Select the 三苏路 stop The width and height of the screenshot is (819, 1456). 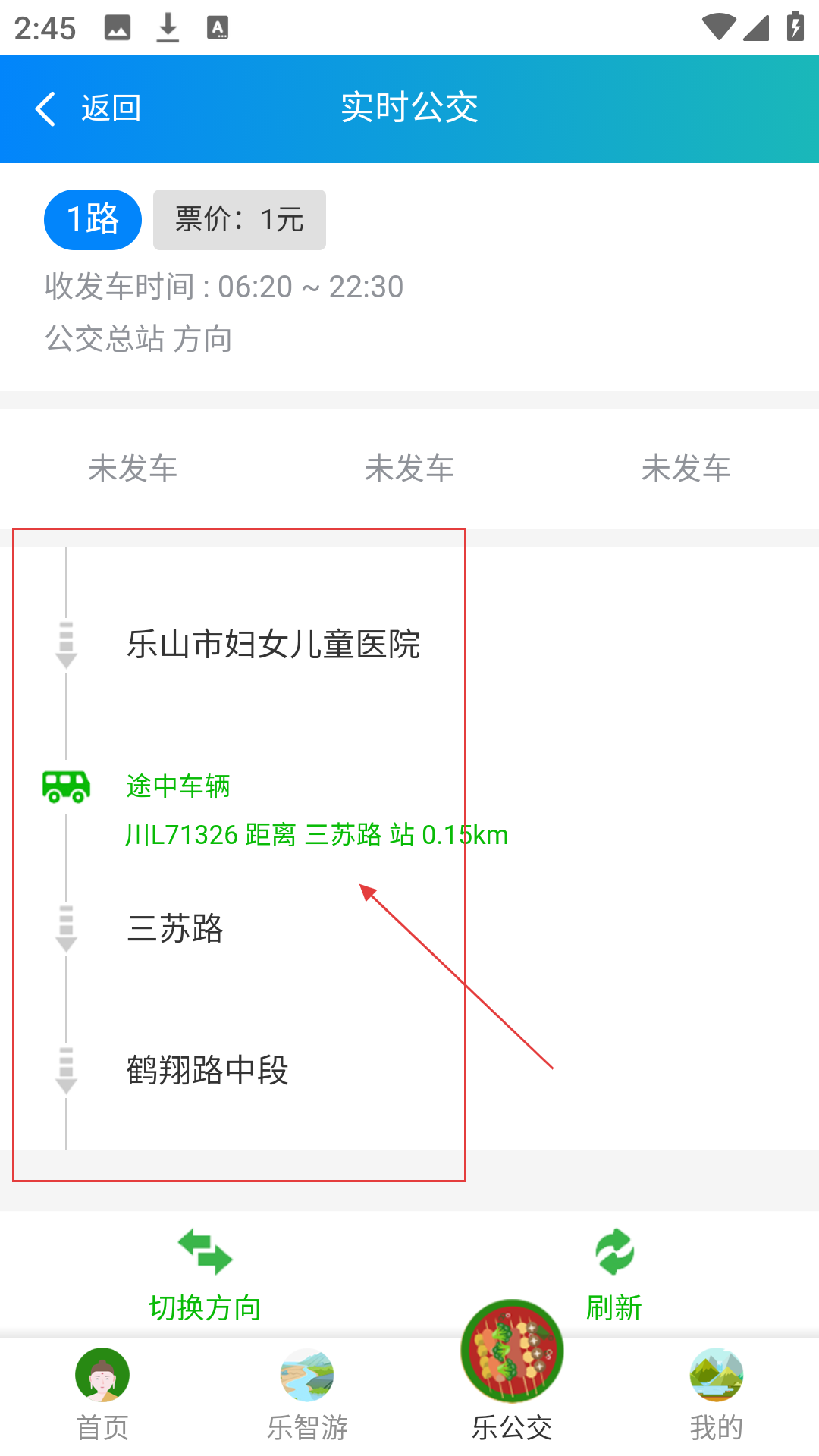click(x=175, y=928)
